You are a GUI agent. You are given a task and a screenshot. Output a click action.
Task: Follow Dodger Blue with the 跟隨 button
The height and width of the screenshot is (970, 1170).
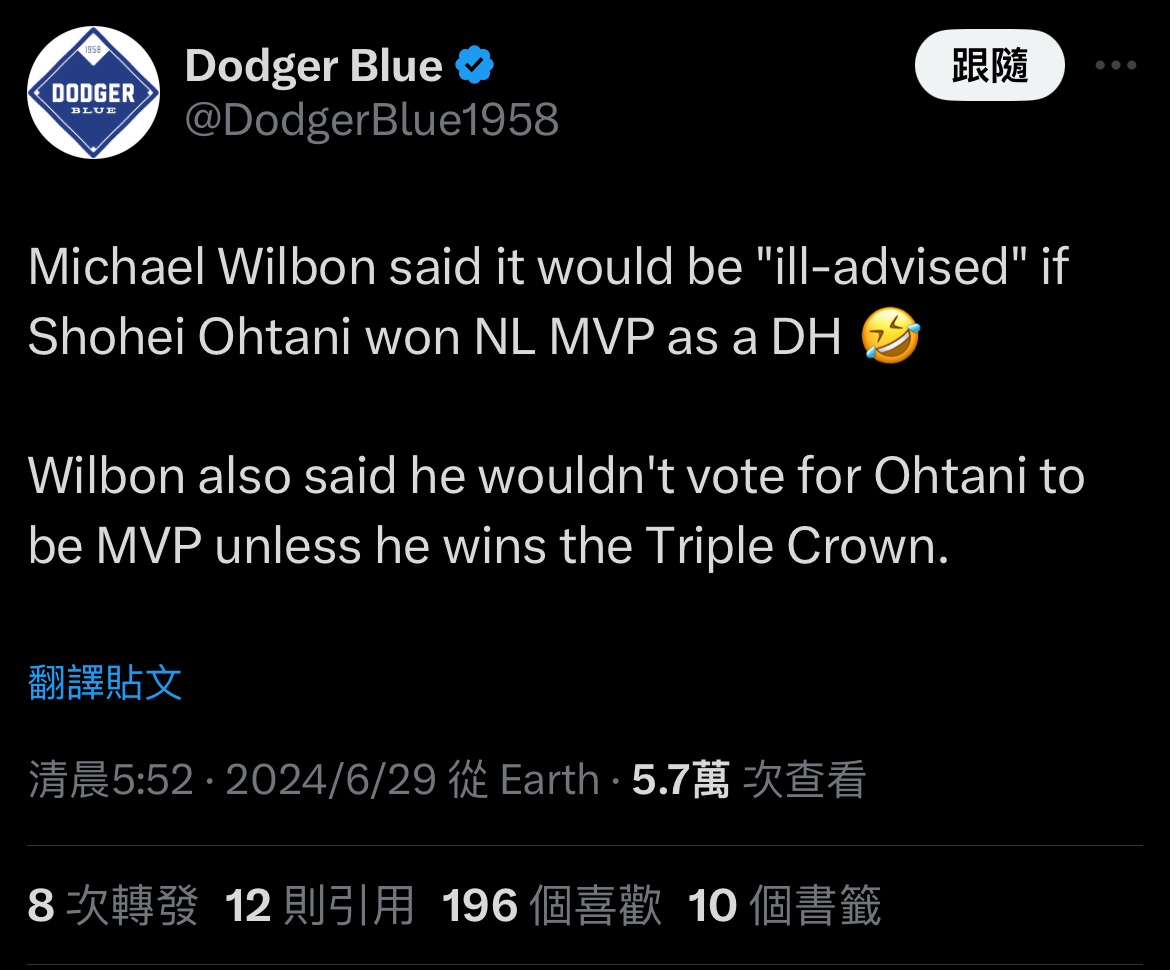tap(989, 66)
